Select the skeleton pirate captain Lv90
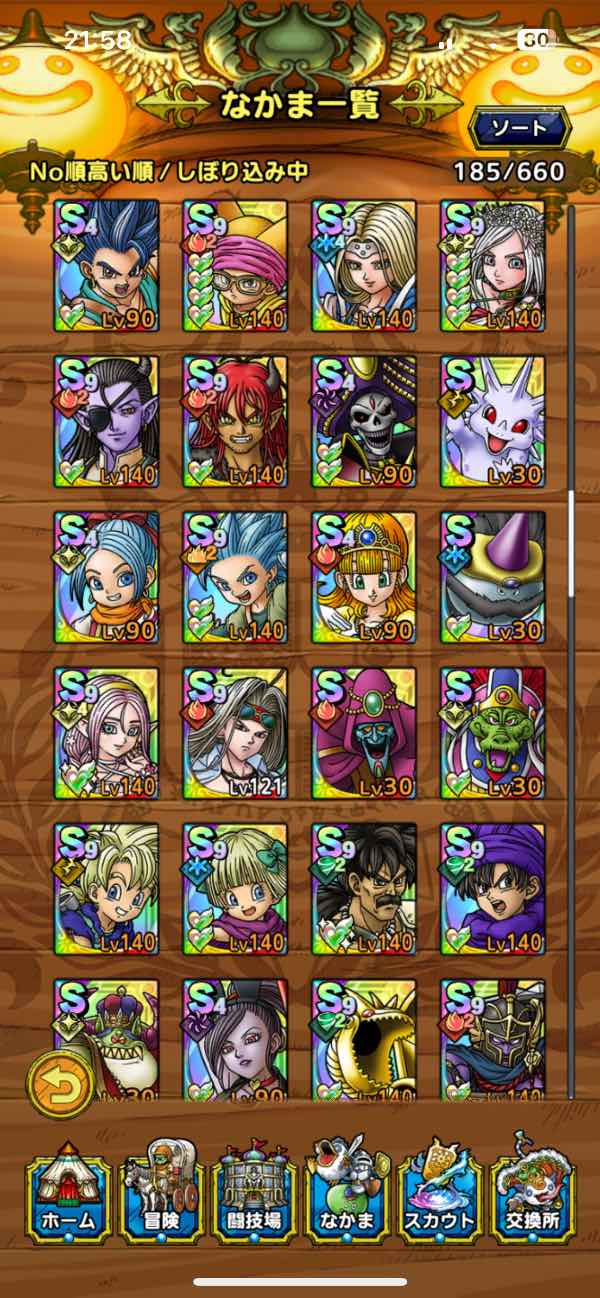Screen dimensions: 600x1298 pyautogui.click(x=364, y=422)
